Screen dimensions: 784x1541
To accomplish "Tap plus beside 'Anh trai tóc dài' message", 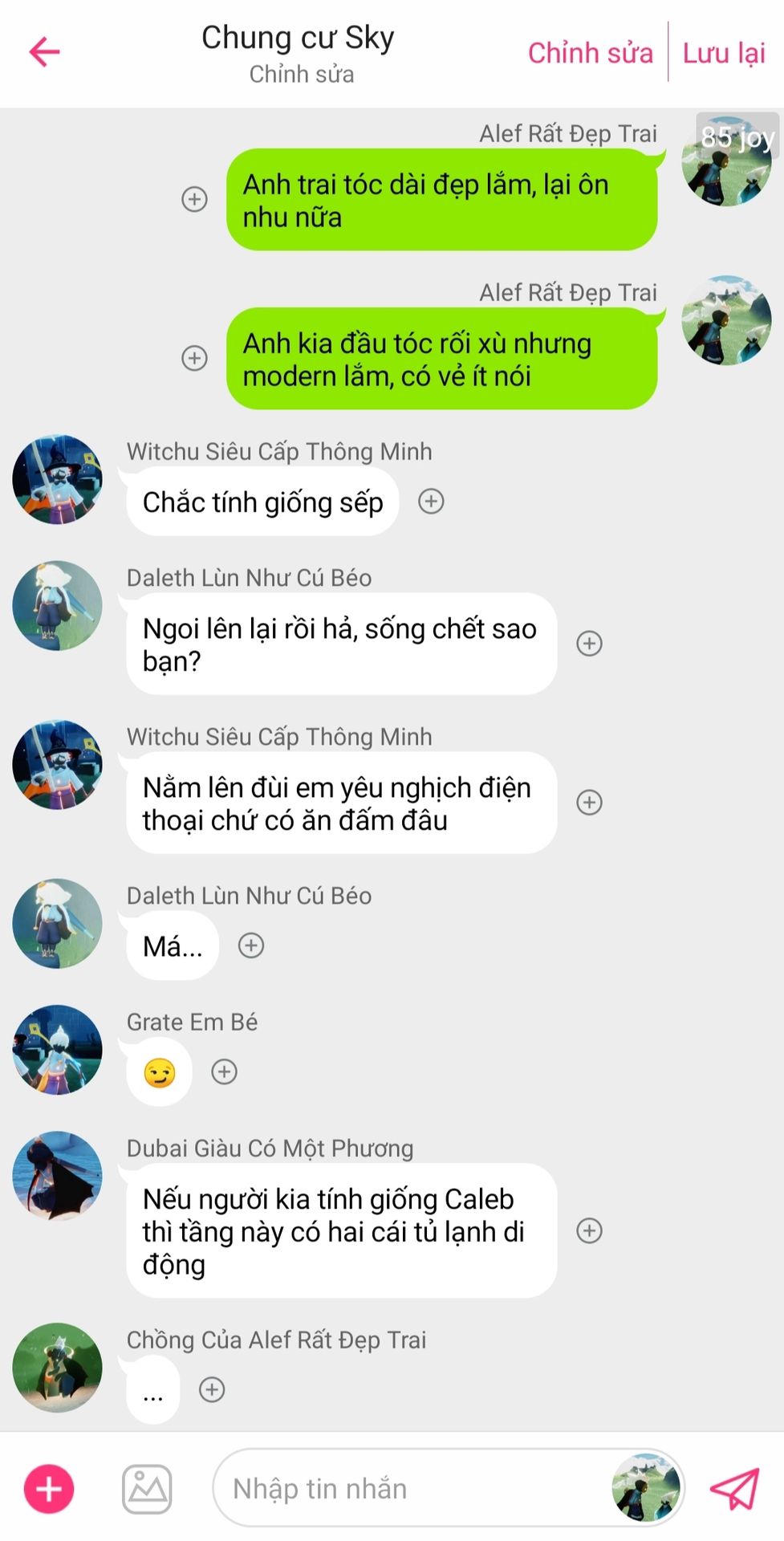I will pyautogui.click(x=194, y=199).
